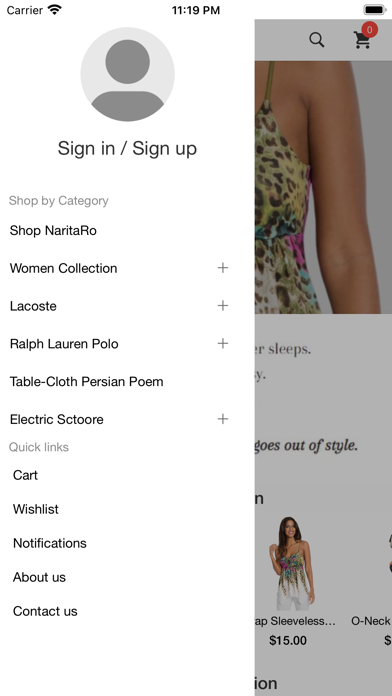This screenshot has width=392, height=696.
Task: Expand the Ralph Lauren Polo category
Action: pos(222,343)
